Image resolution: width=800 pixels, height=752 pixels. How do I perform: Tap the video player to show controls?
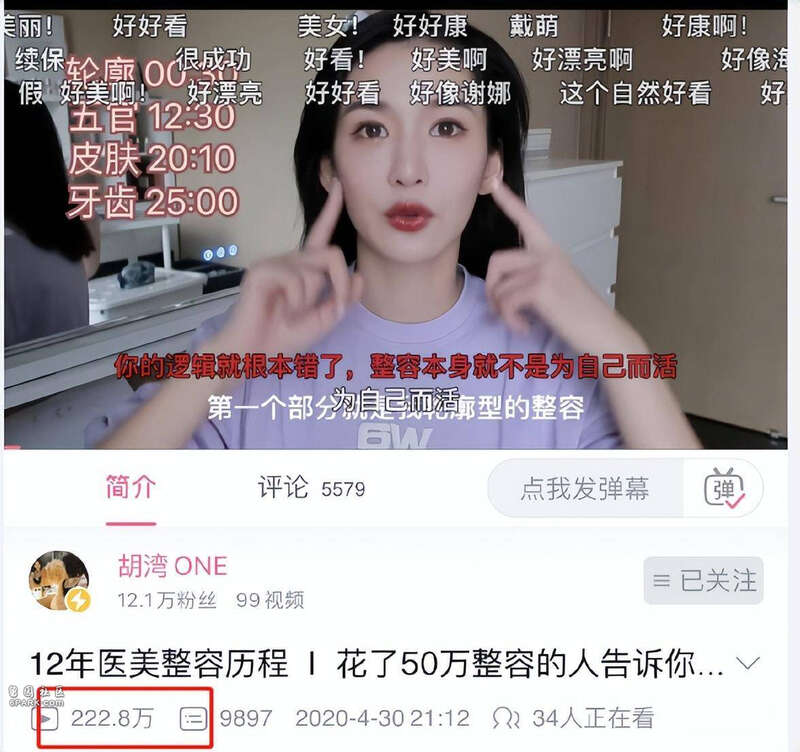(x=400, y=230)
